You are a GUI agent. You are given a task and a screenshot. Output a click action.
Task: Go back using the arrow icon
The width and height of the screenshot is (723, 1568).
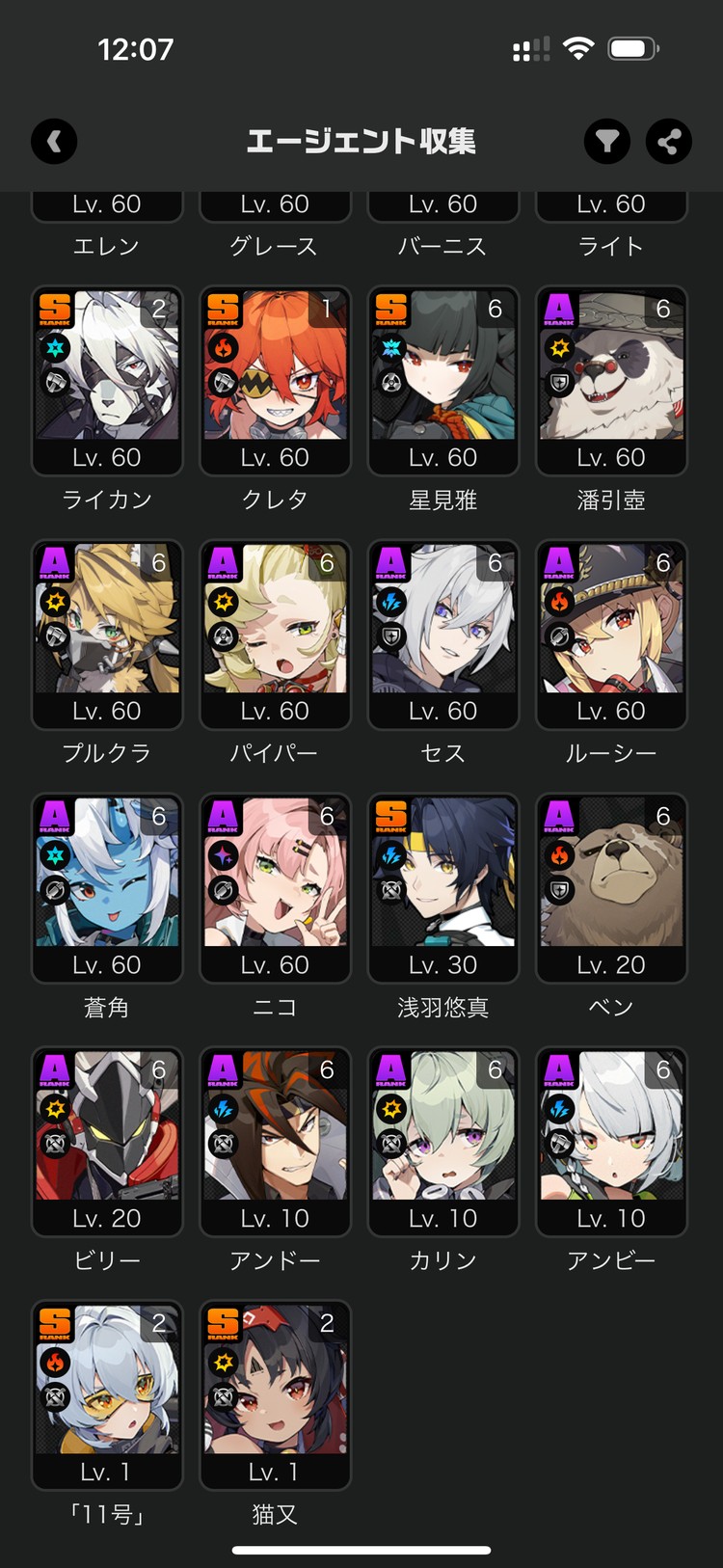[x=54, y=142]
